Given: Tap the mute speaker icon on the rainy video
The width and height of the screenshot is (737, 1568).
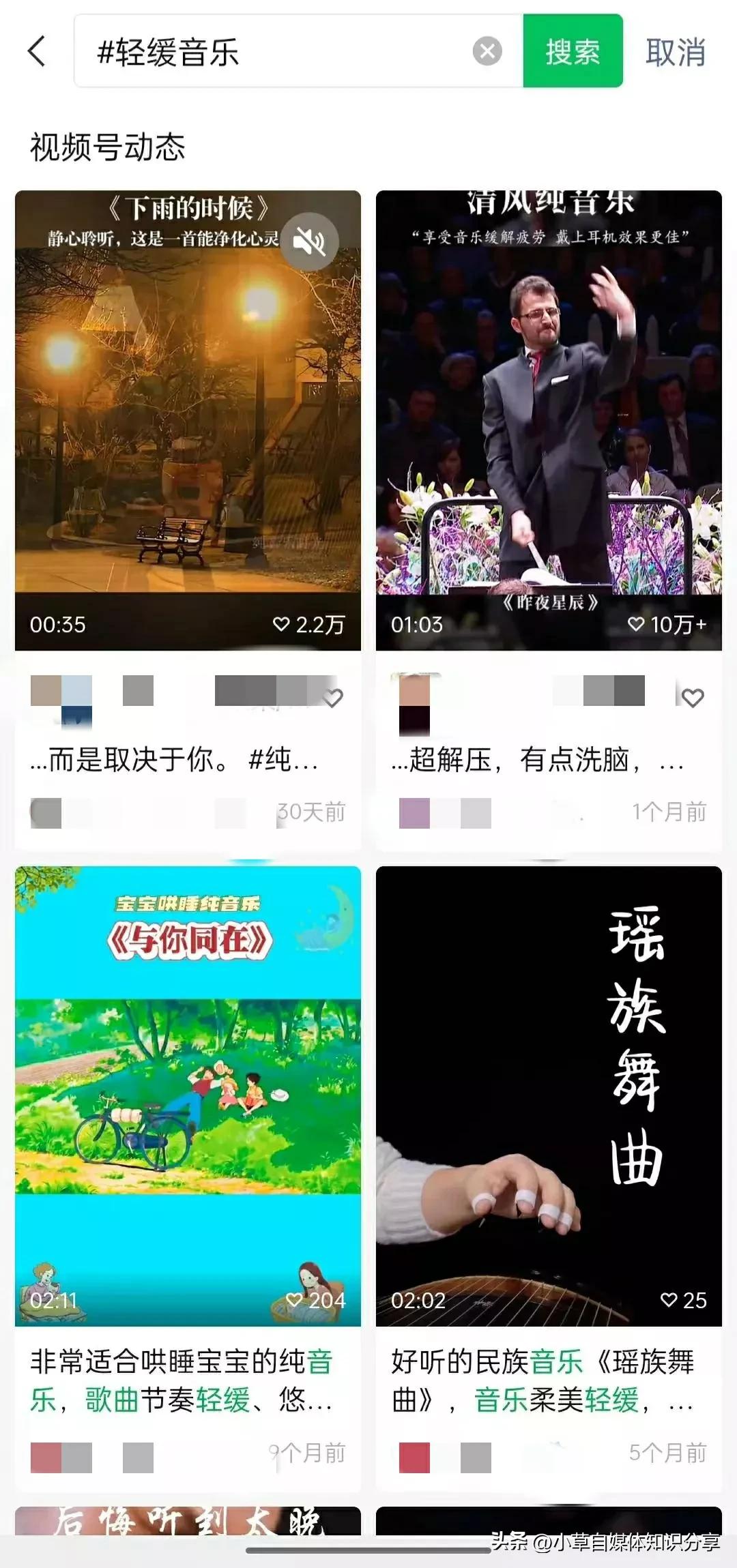Looking at the screenshot, I should (310, 241).
